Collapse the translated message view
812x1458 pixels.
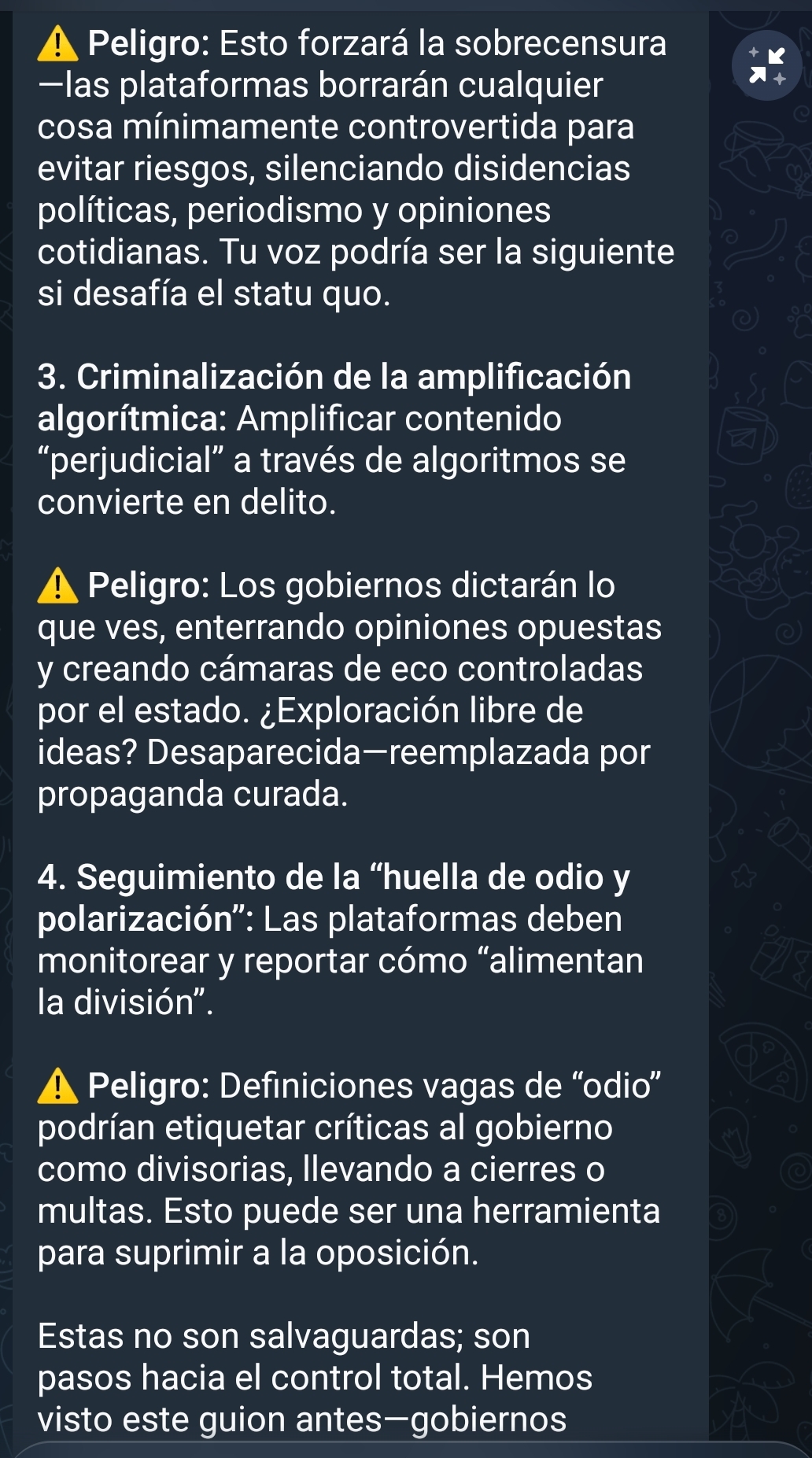(766, 65)
